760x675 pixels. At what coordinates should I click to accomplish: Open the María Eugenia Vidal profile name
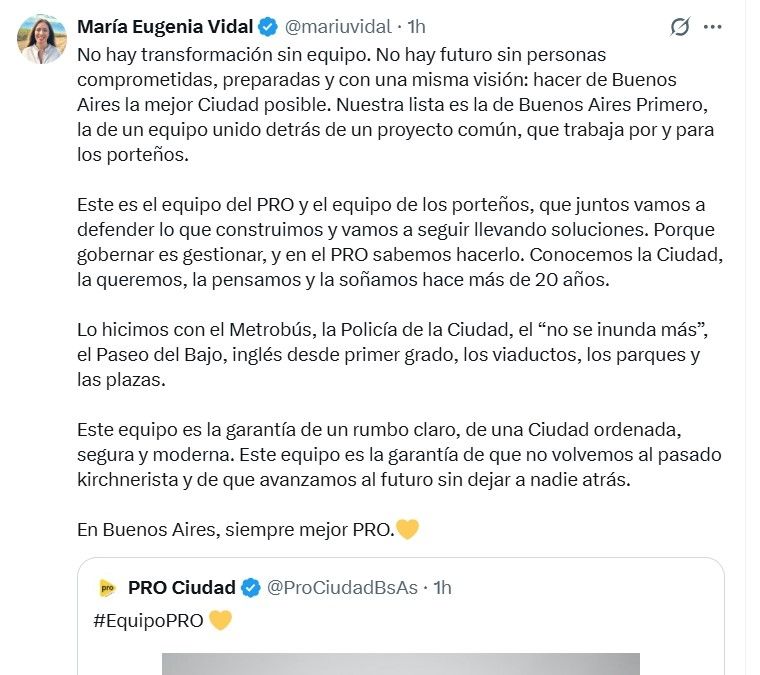click(164, 27)
